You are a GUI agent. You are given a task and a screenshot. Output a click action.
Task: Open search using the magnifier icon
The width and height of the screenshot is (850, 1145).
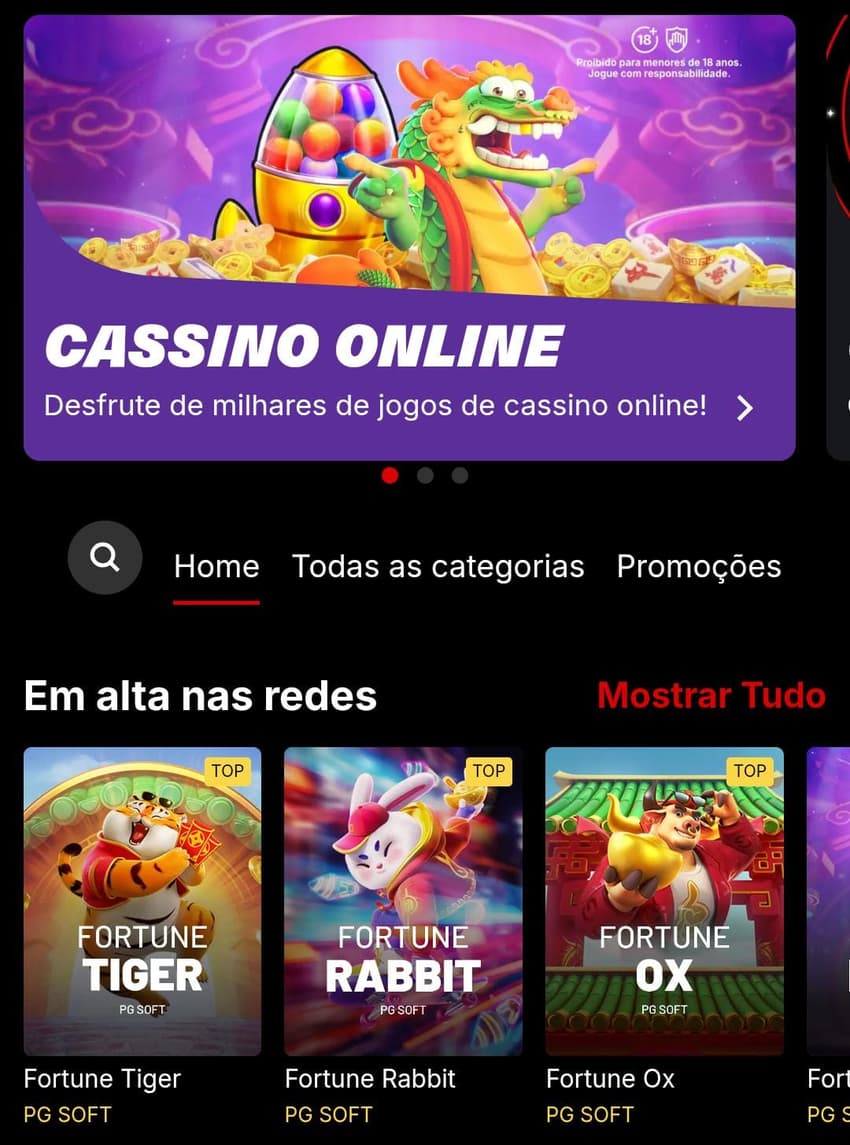click(x=105, y=558)
